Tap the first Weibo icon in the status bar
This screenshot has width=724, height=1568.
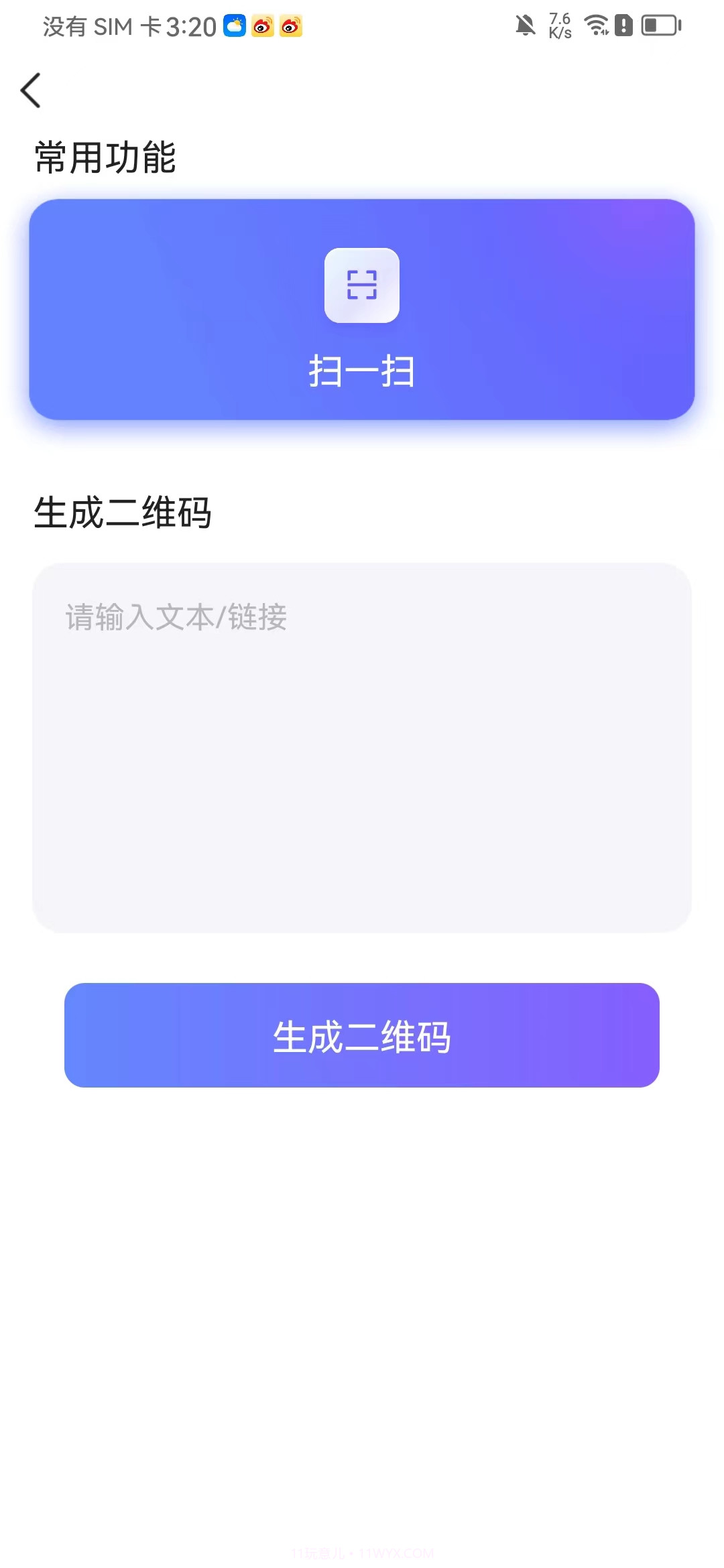263,27
